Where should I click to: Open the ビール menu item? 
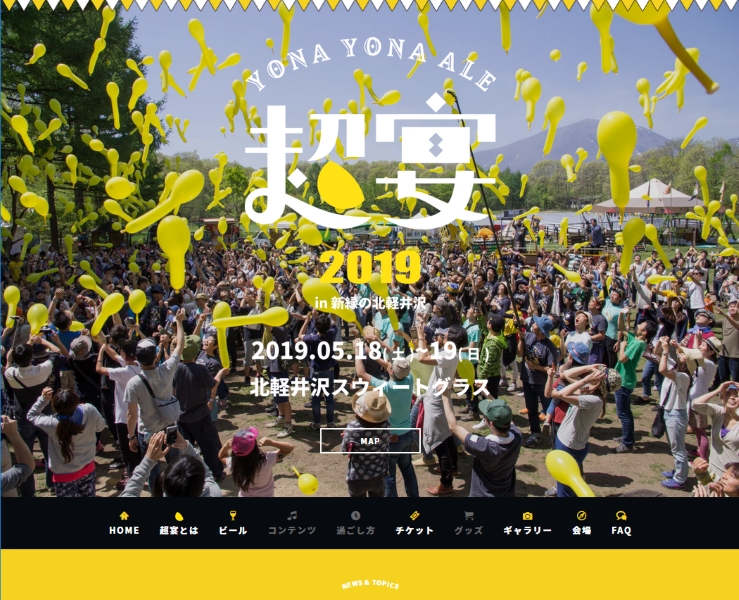click(x=233, y=523)
